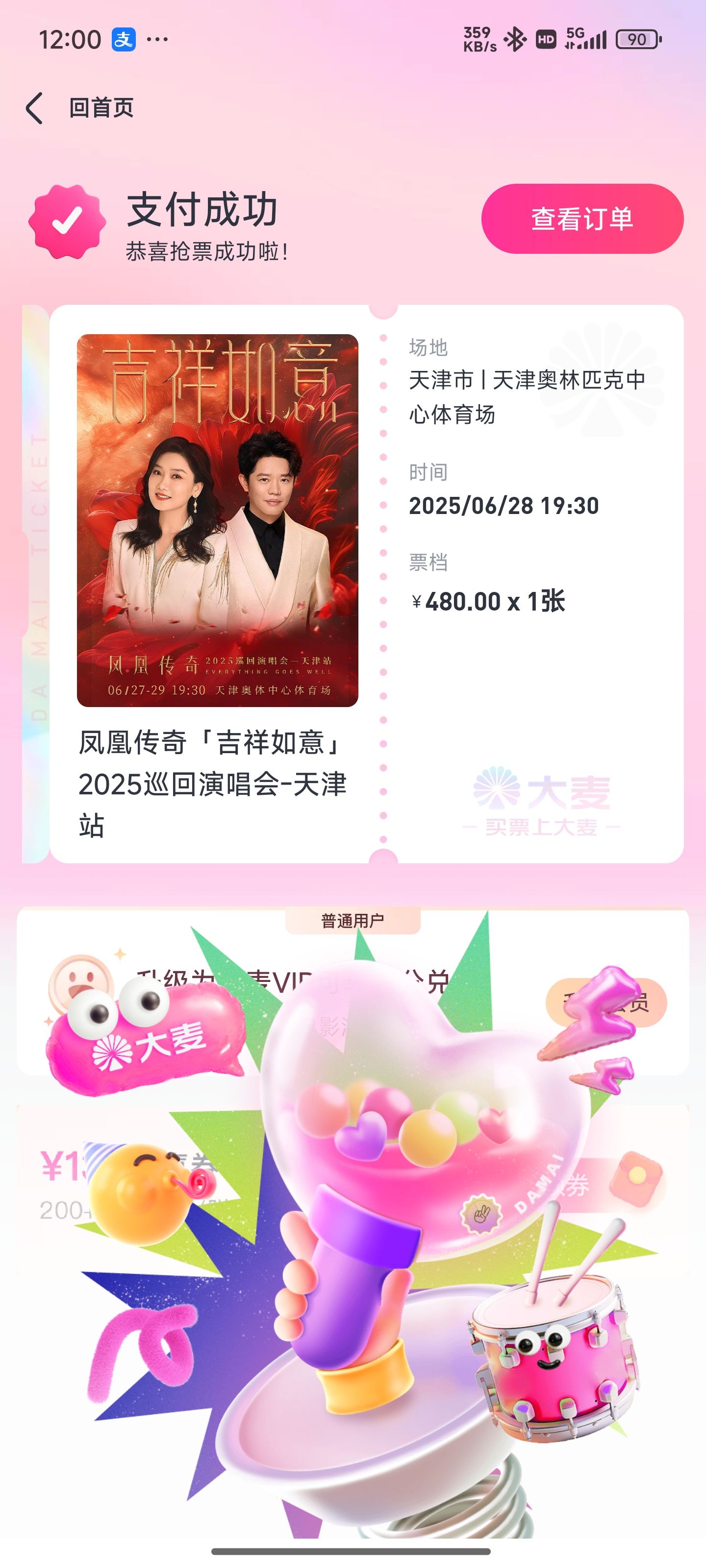Screen dimensions: 706x1568
Task: Tap the back arrow to return home
Action: coord(35,108)
